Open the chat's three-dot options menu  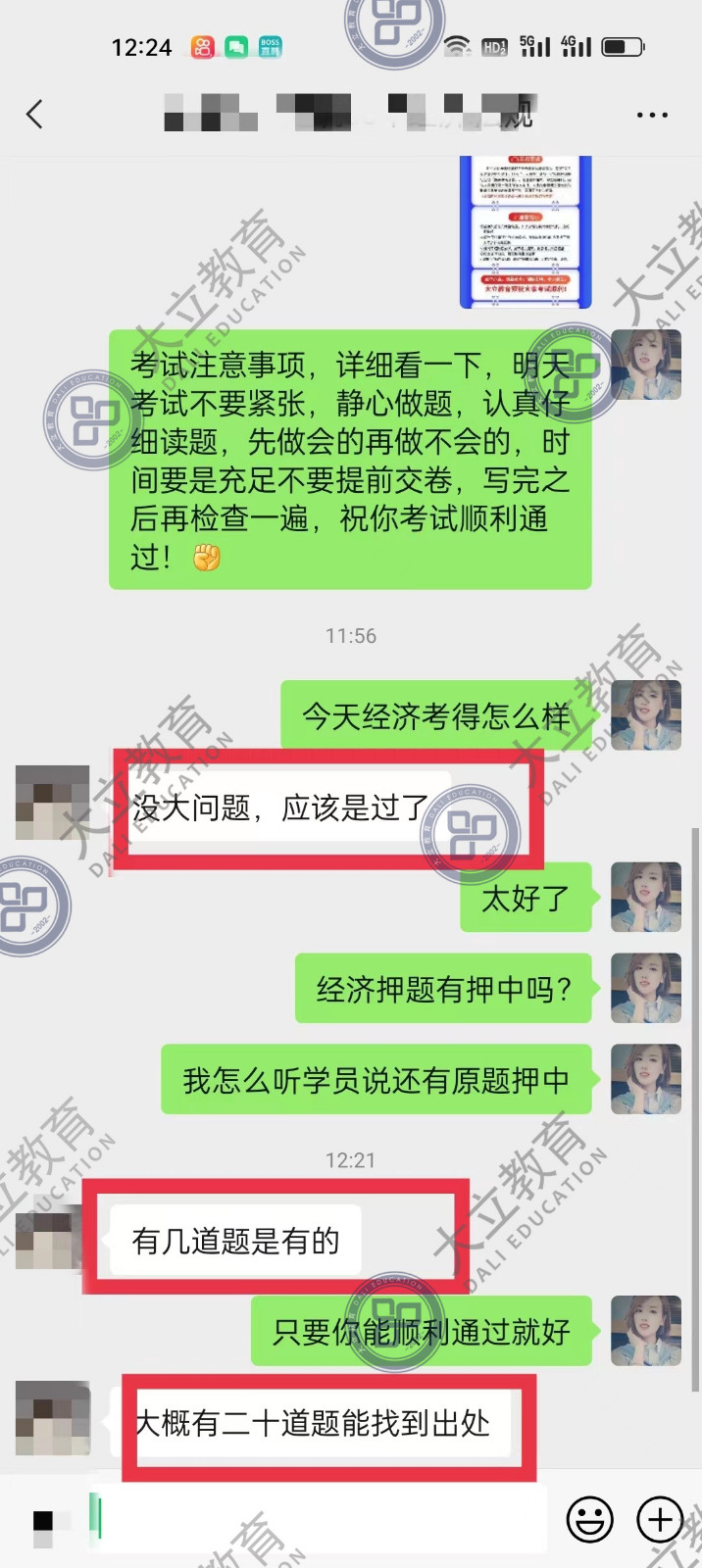(652, 115)
